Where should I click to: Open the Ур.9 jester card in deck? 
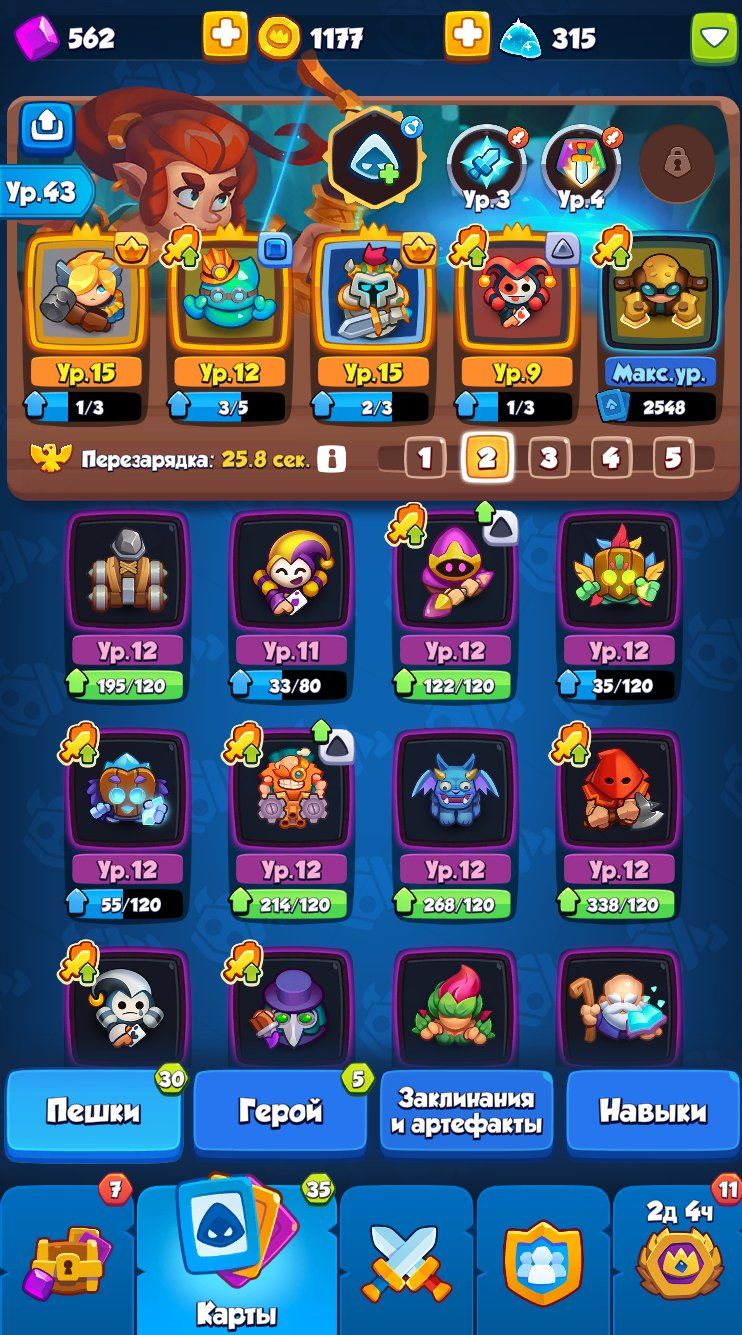(x=516, y=300)
